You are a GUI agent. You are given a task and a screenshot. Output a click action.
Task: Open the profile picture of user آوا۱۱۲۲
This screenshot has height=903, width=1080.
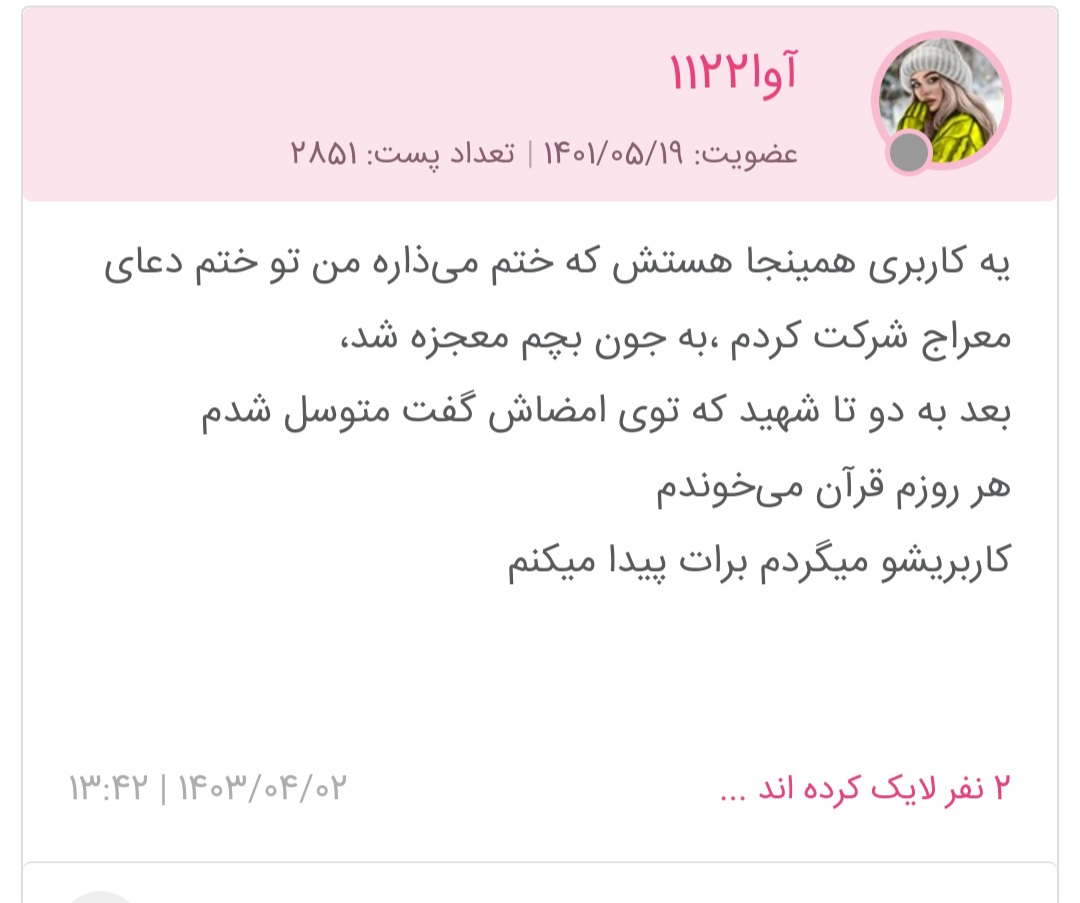941,100
